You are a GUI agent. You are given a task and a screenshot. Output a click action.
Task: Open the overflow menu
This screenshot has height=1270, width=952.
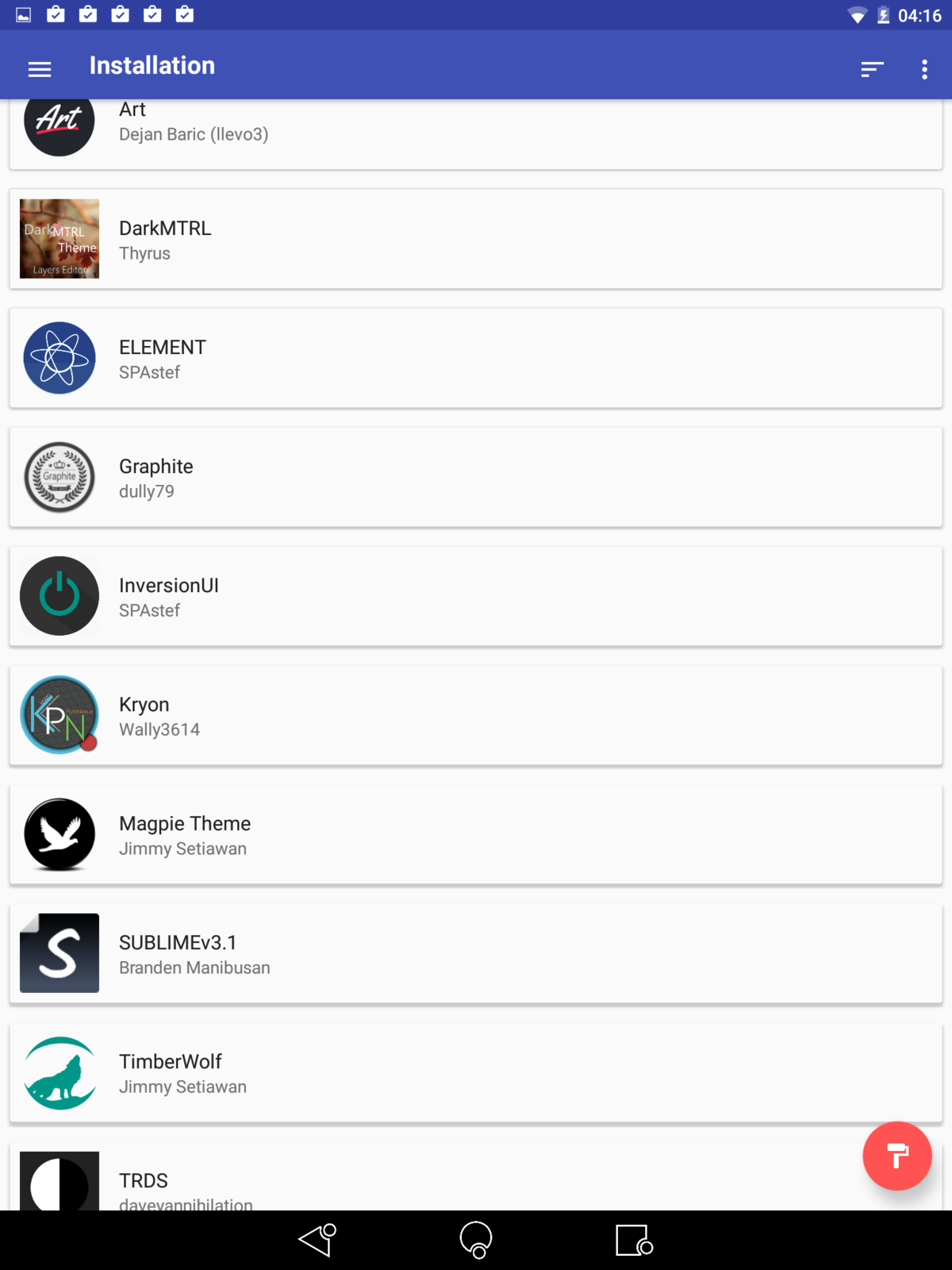(924, 69)
